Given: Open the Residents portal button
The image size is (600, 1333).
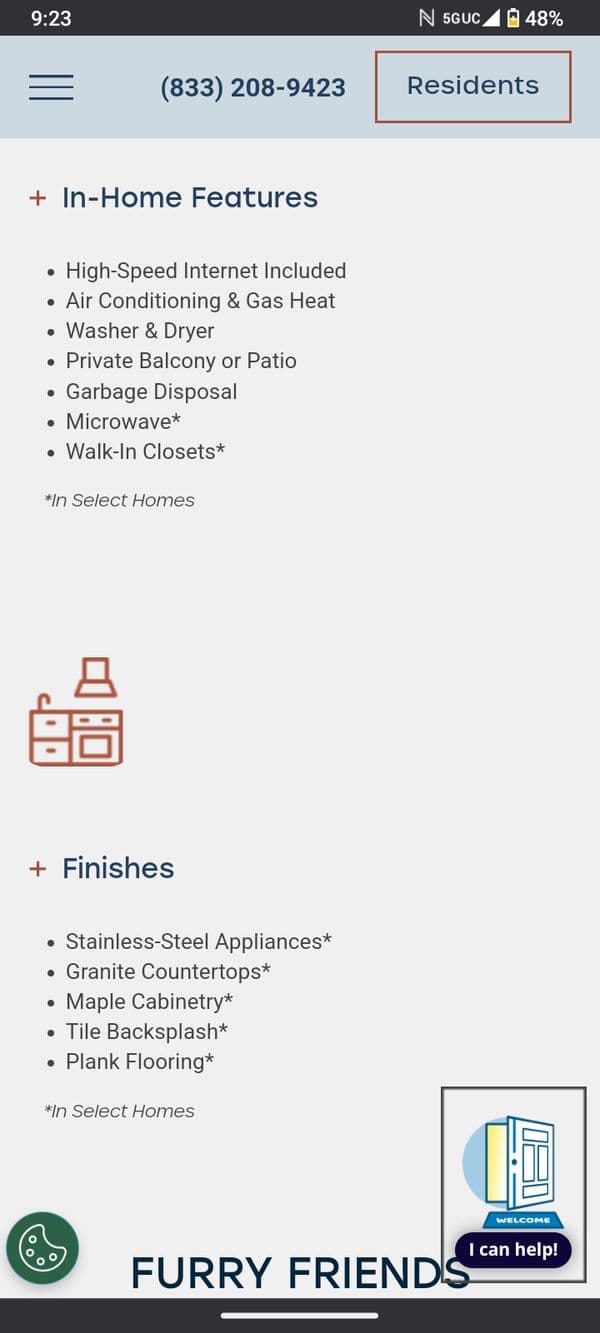Looking at the screenshot, I should (x=473, y=87).
